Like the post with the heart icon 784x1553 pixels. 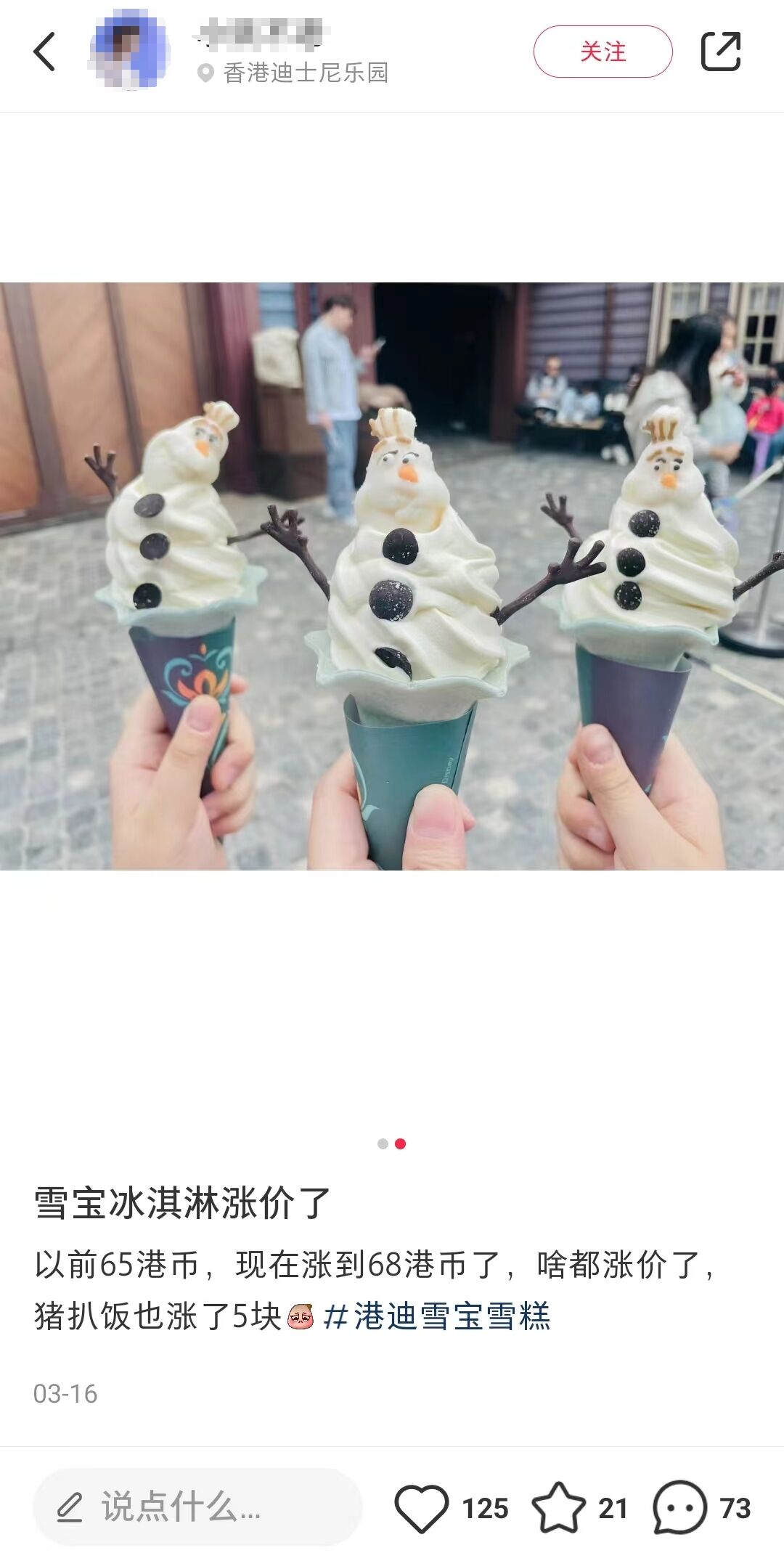(422, 1508)
